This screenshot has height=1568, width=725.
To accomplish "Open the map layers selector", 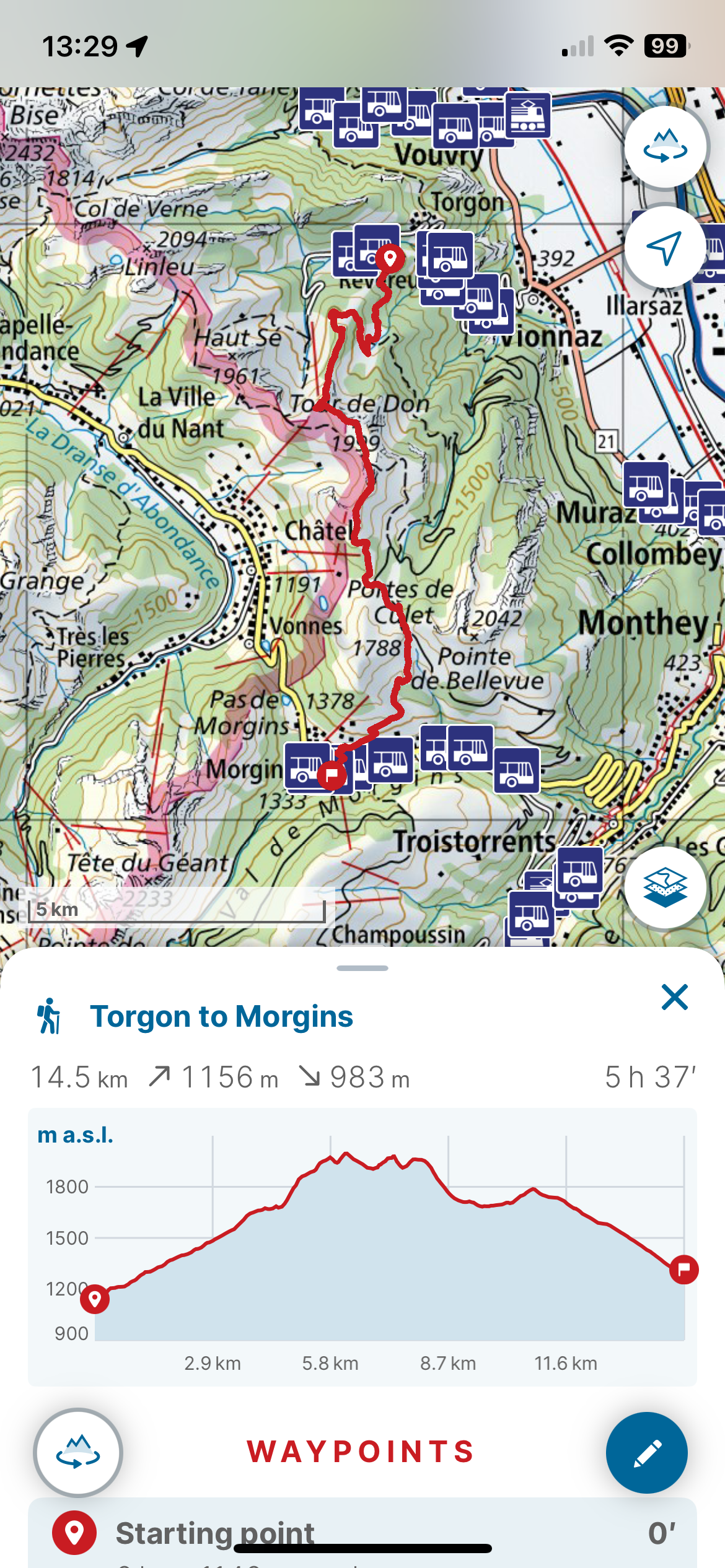I will 665,887.
